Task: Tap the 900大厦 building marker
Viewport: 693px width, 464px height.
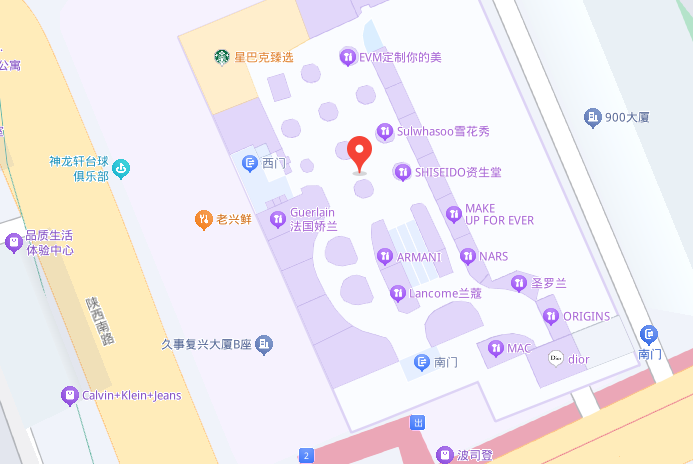Action: pos(593,117)
